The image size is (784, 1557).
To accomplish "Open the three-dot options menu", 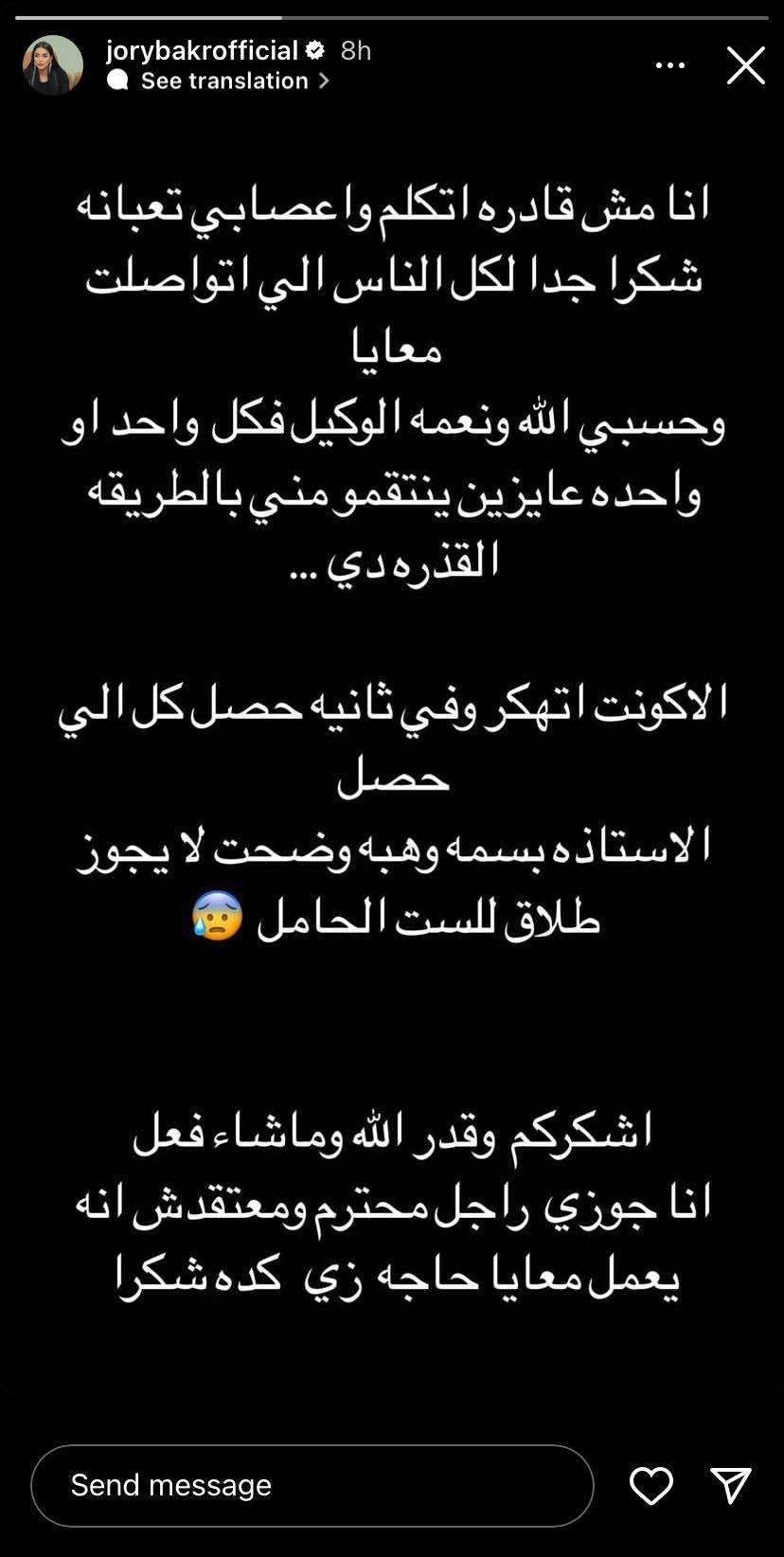I will 669,65.
